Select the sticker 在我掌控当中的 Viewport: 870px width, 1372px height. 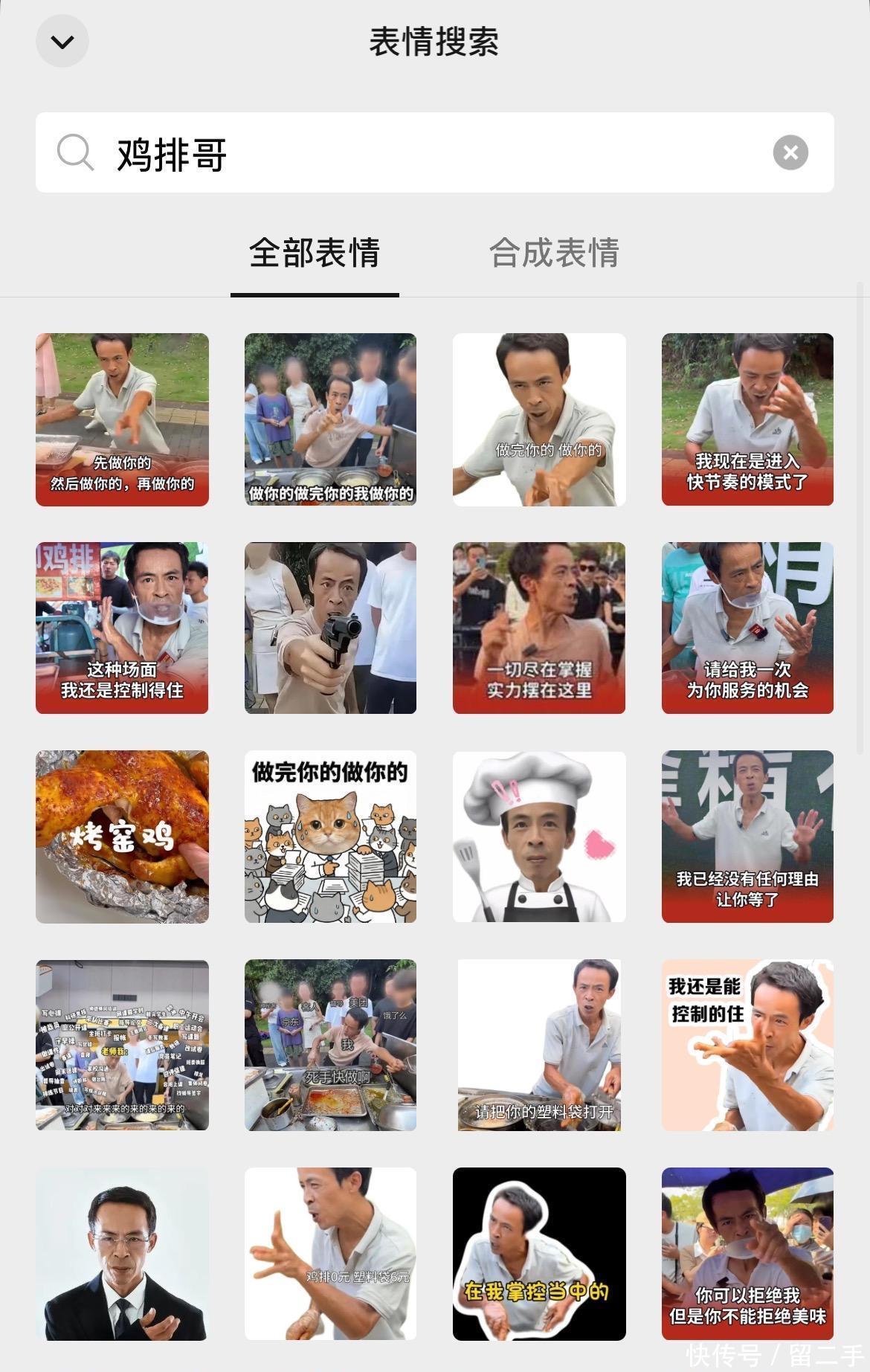pyautogui.click(x=539, y=1254)
